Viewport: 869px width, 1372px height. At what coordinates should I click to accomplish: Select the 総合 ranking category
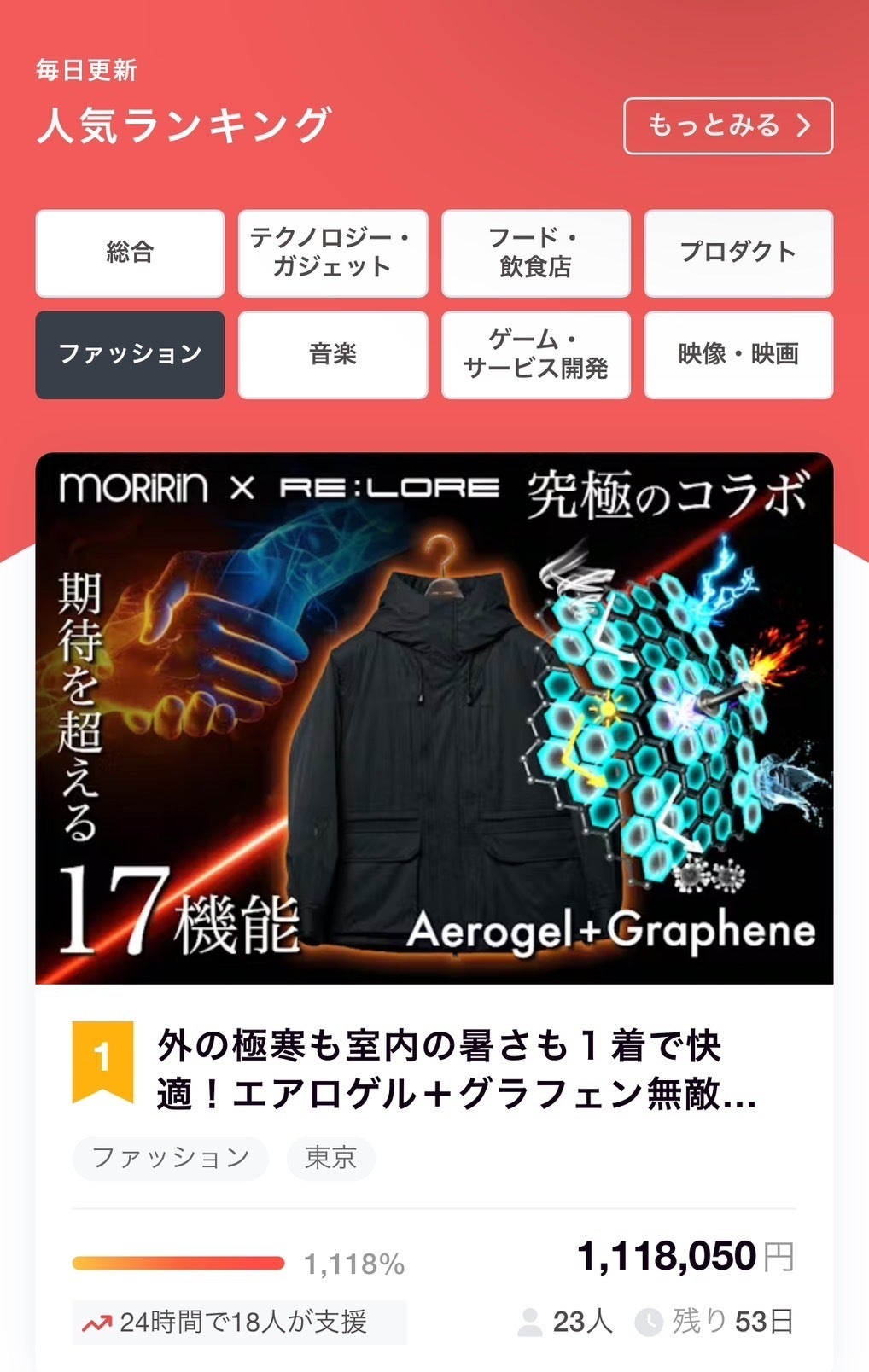point(130,253)
